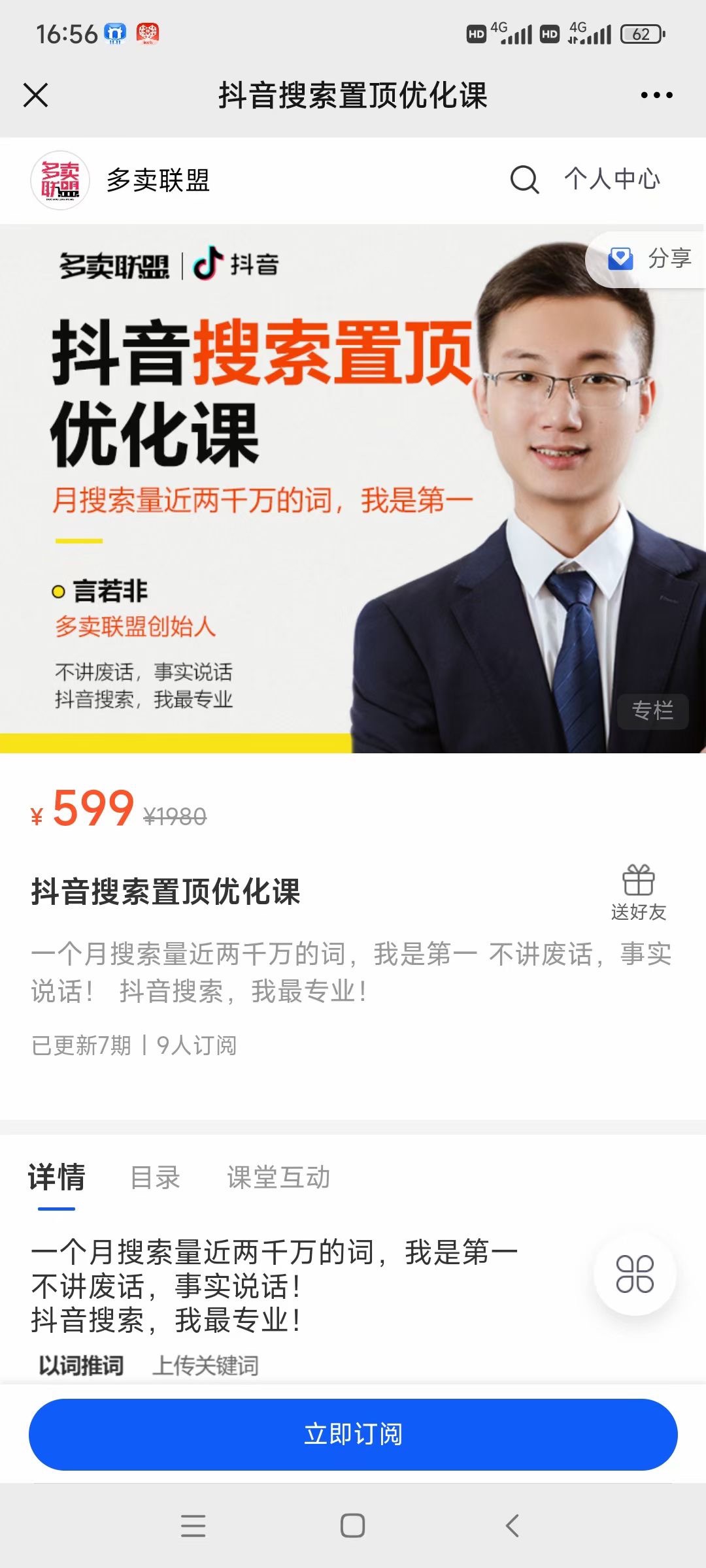Subscribe now with 立即订阅 button

coord(353,1434)
